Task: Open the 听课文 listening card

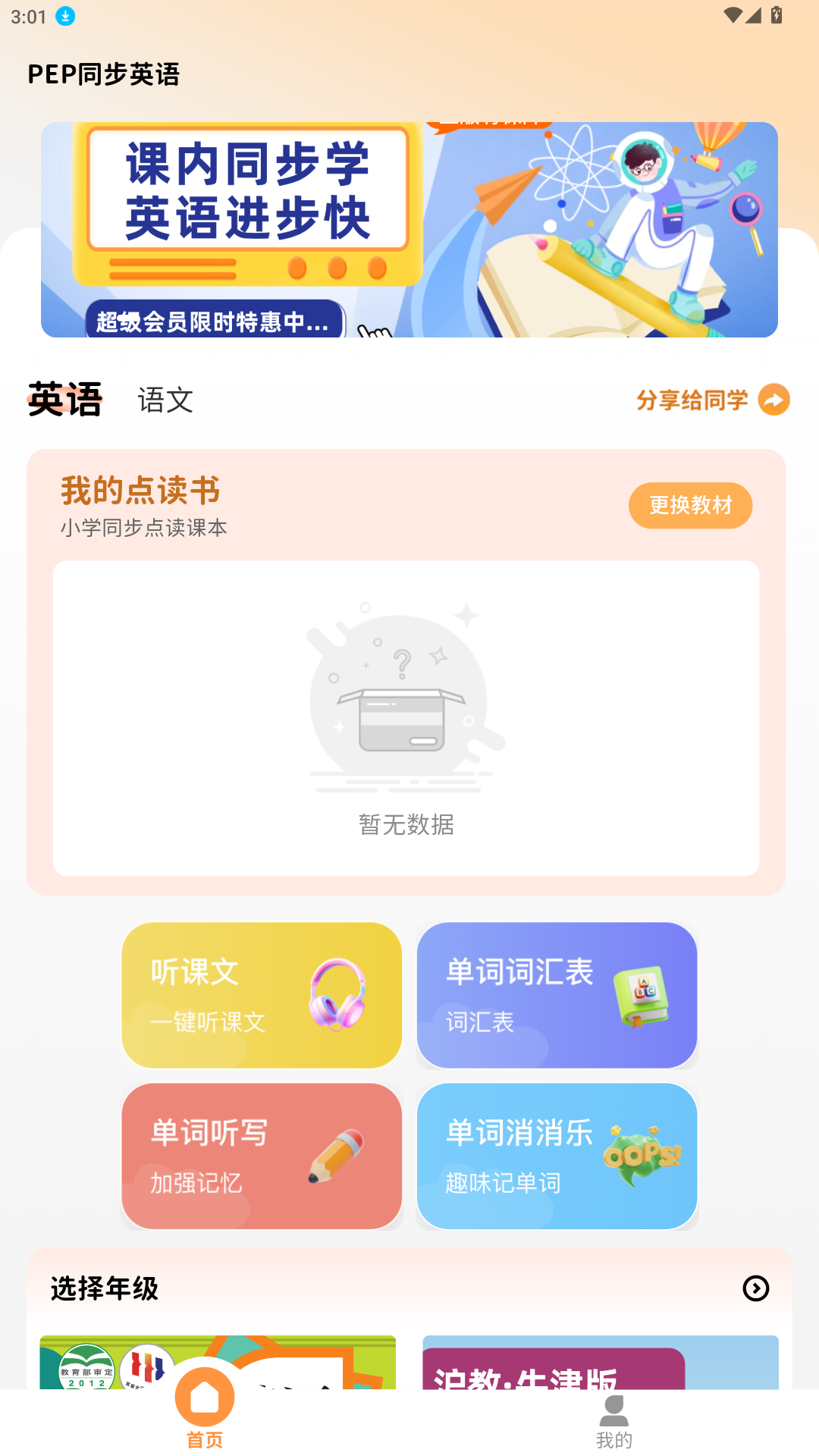Action: 262,995
